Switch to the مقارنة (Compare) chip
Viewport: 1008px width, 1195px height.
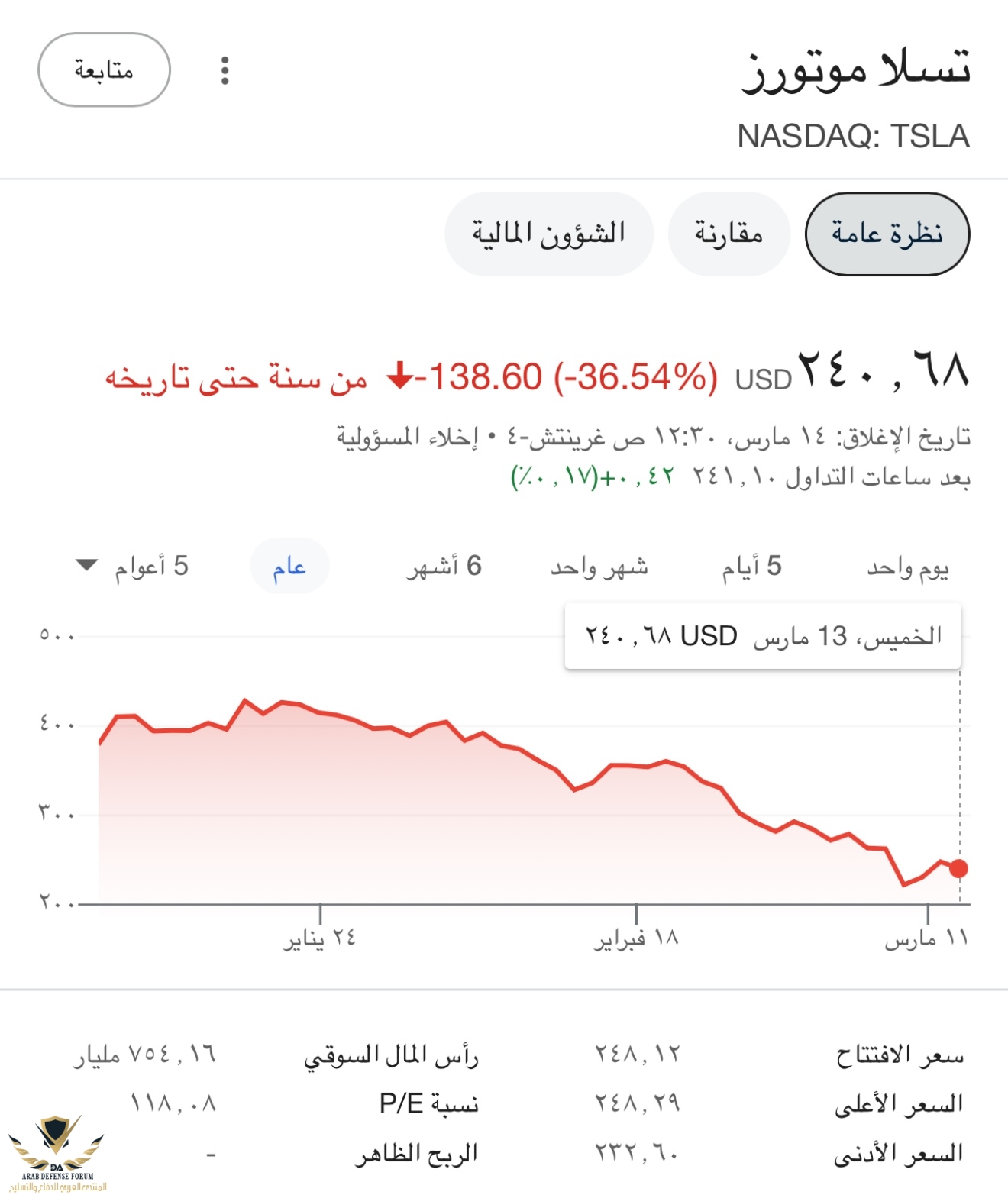(x=729, y=234)
